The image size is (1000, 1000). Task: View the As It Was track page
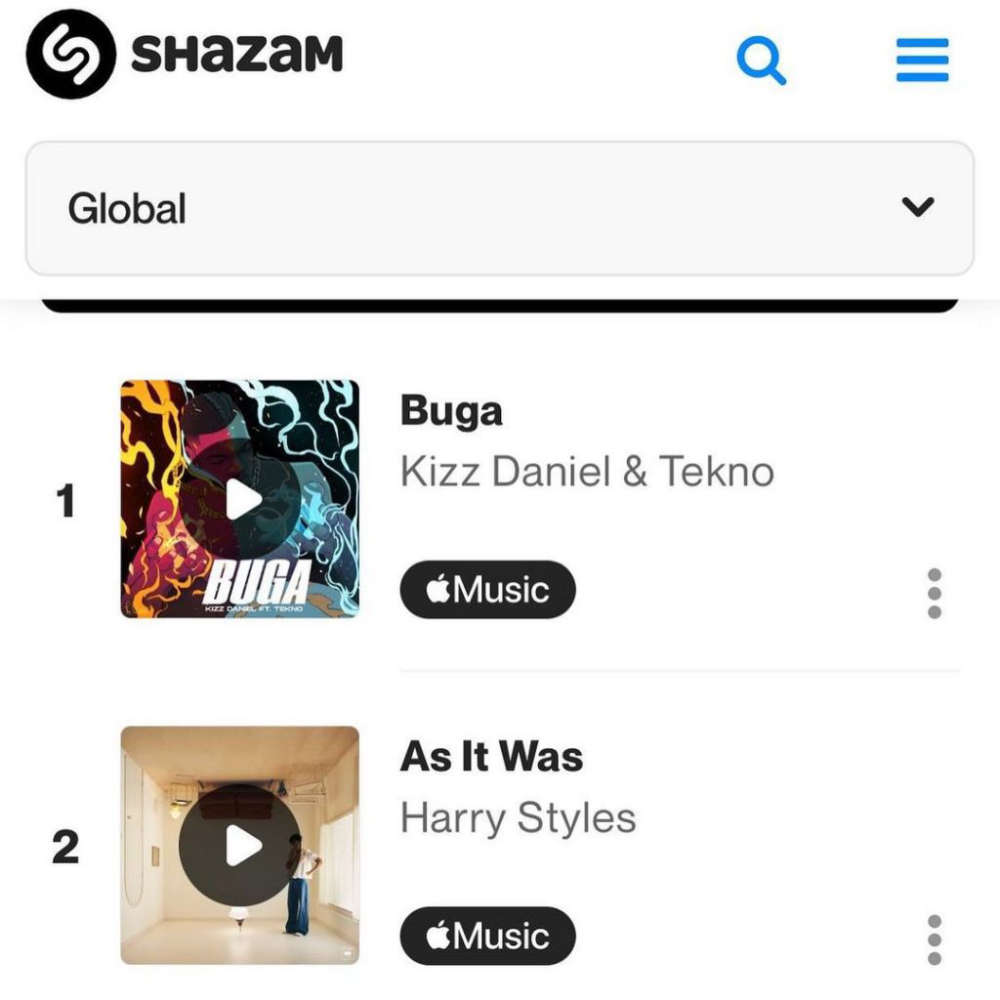491,757
